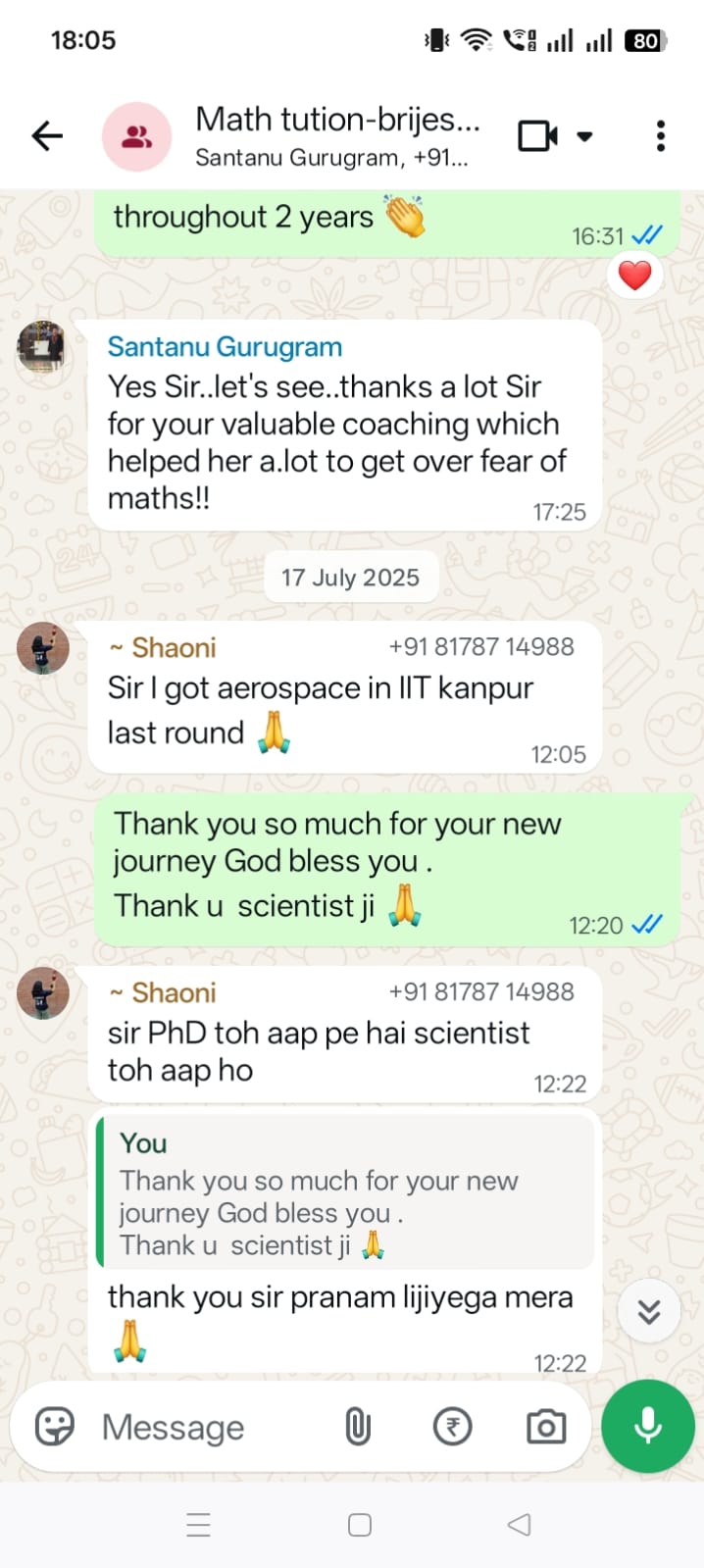This screenshot has width=704, height=1568.
Task: Open Santanu Gurugram's profile picture
Action: (x=41, y=346)
